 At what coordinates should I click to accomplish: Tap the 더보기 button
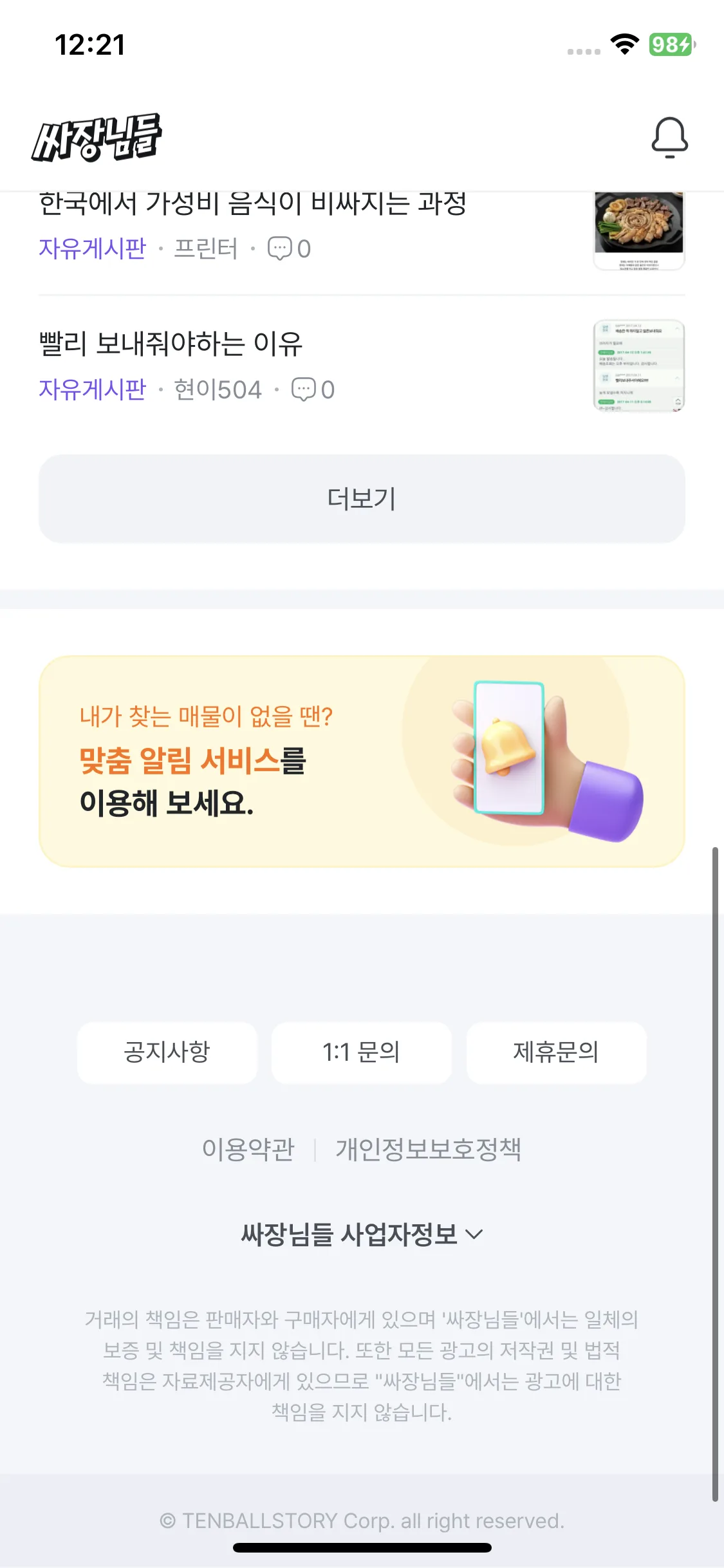(x=362, y=499)
